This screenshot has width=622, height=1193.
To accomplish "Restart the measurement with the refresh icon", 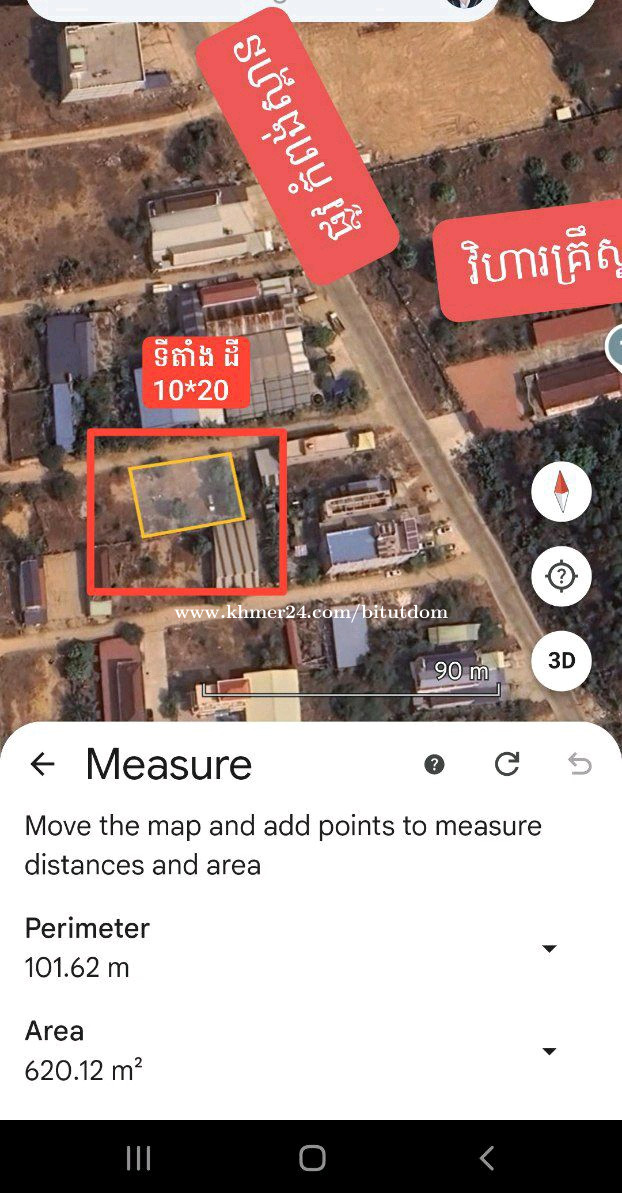I will pos(506,764).
